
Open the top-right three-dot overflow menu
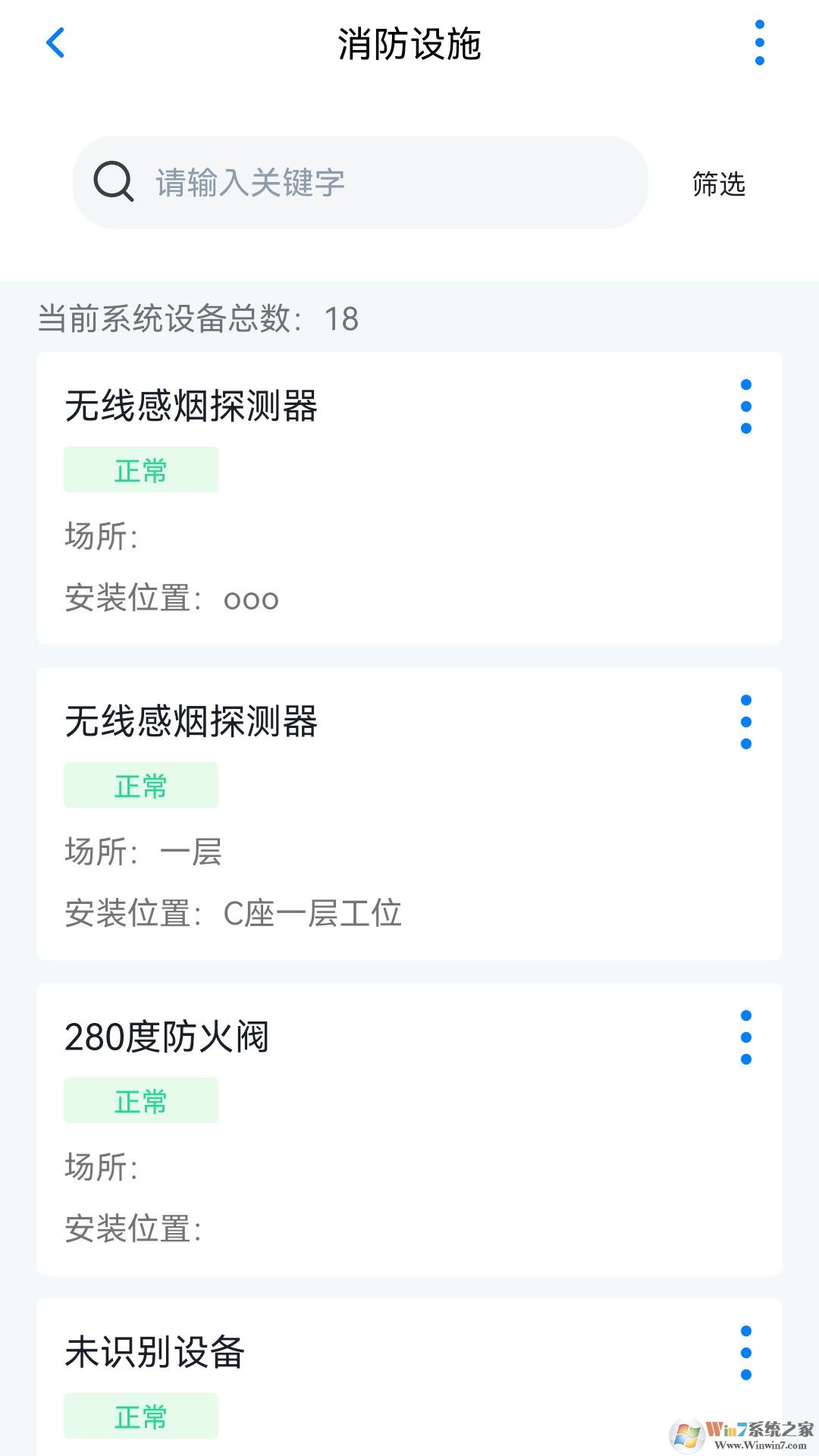click(x=758, y=43)
